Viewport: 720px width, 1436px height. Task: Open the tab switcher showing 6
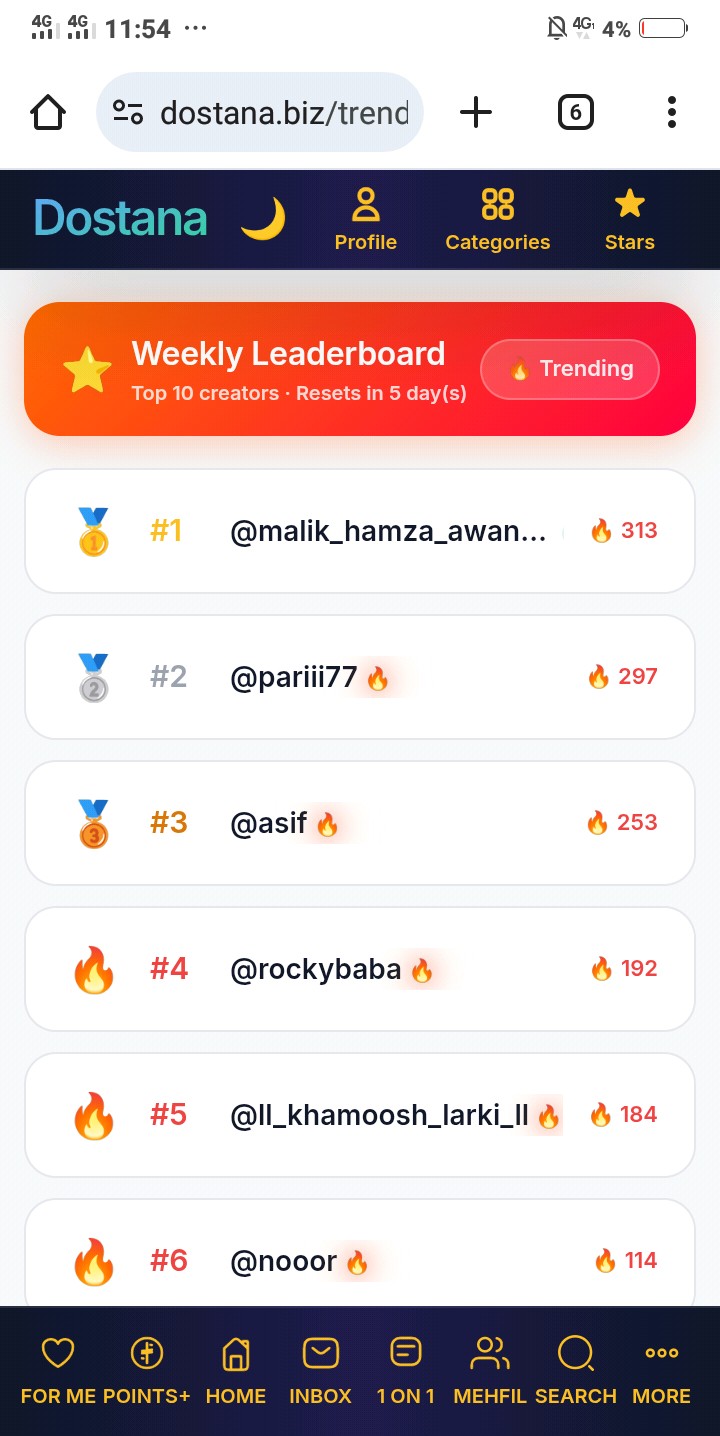coord(575,112)
